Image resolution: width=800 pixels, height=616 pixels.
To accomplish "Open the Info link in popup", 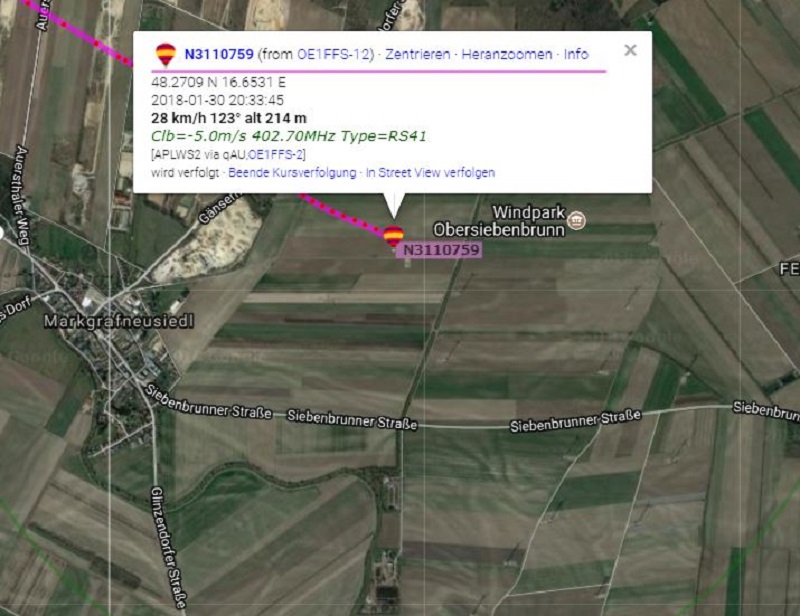I will click(x=576, y=54).
